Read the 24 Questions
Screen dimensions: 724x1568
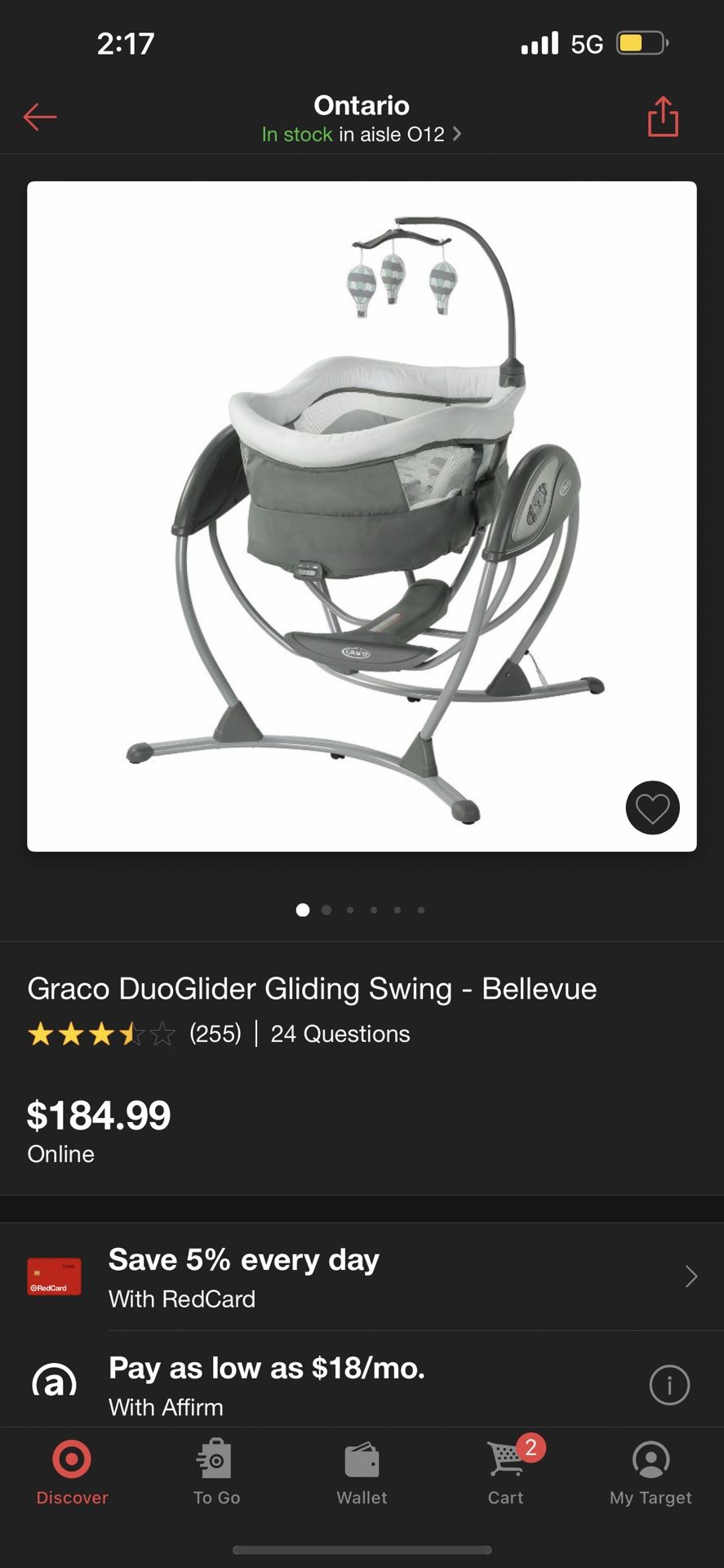coord(340,1034)
